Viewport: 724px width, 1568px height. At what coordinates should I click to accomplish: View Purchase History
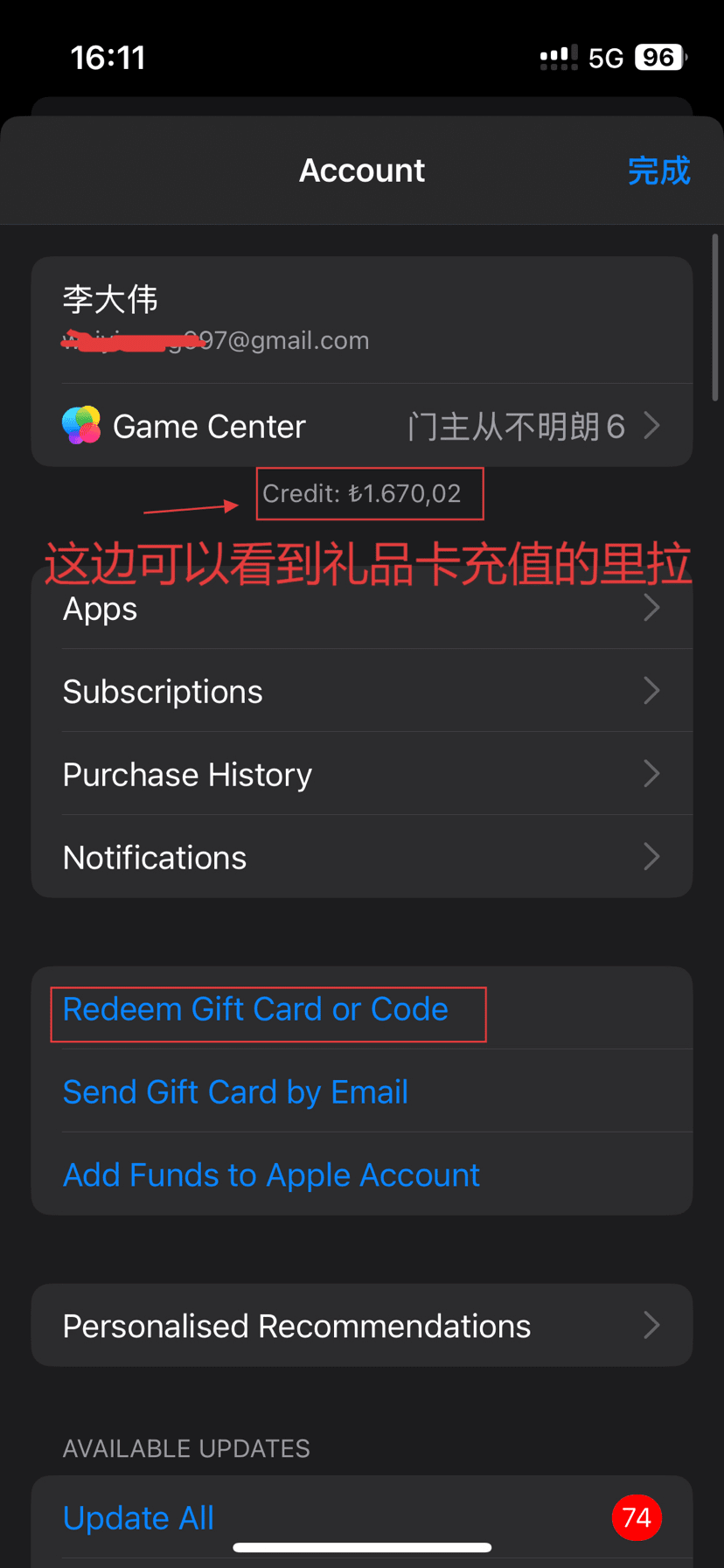click(x=361, y=774)
